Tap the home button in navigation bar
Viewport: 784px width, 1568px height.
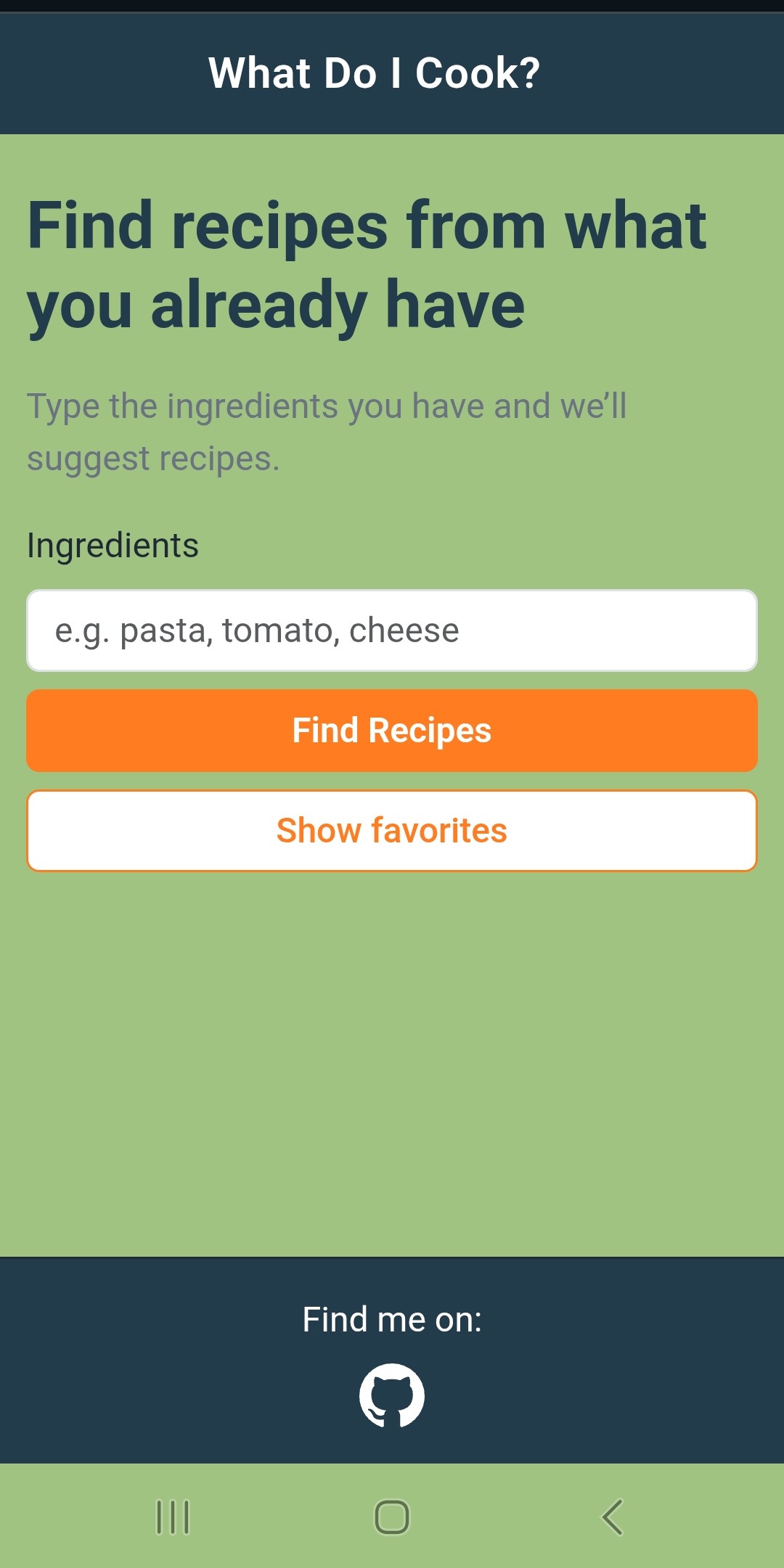(392, 1515)
